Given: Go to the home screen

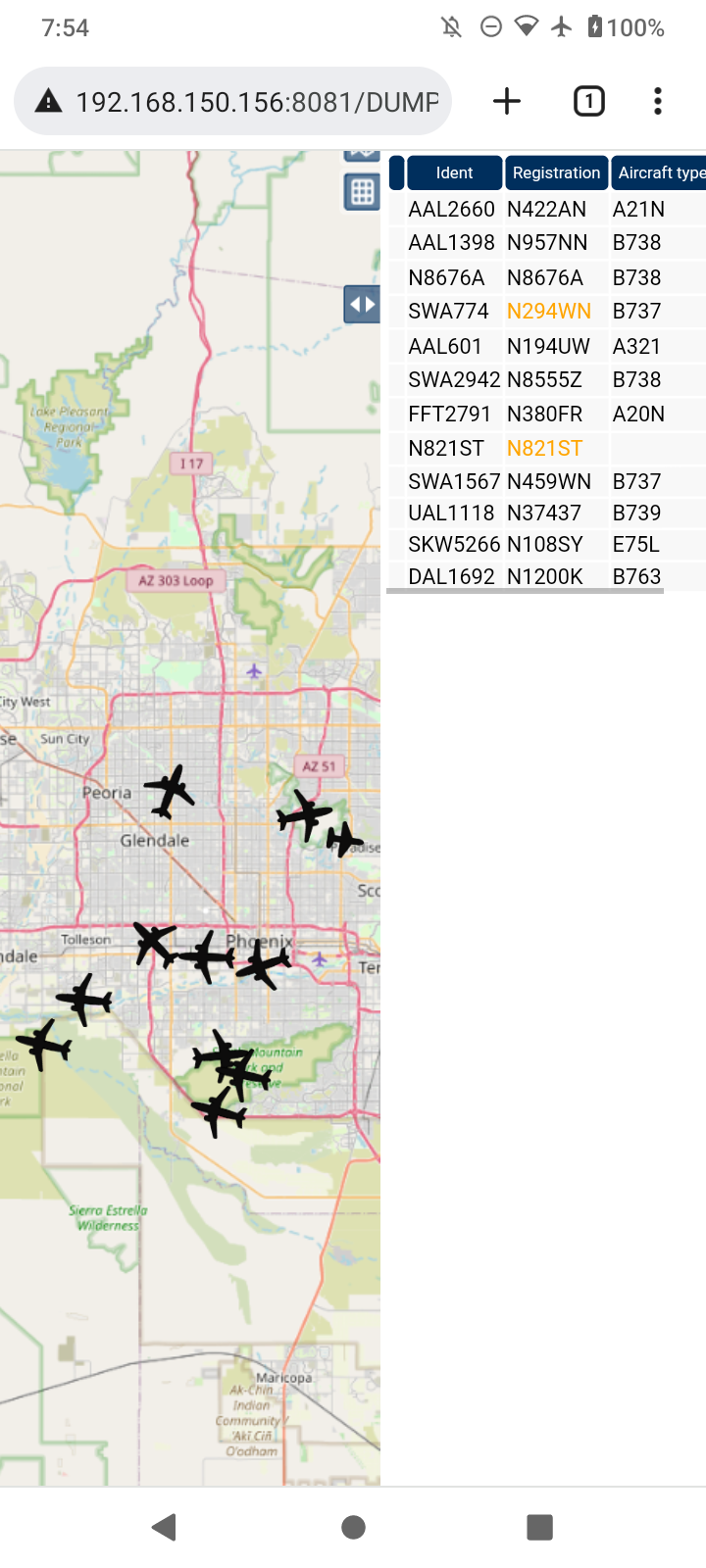Looking at the screenshot, I should click(353, 1527).
